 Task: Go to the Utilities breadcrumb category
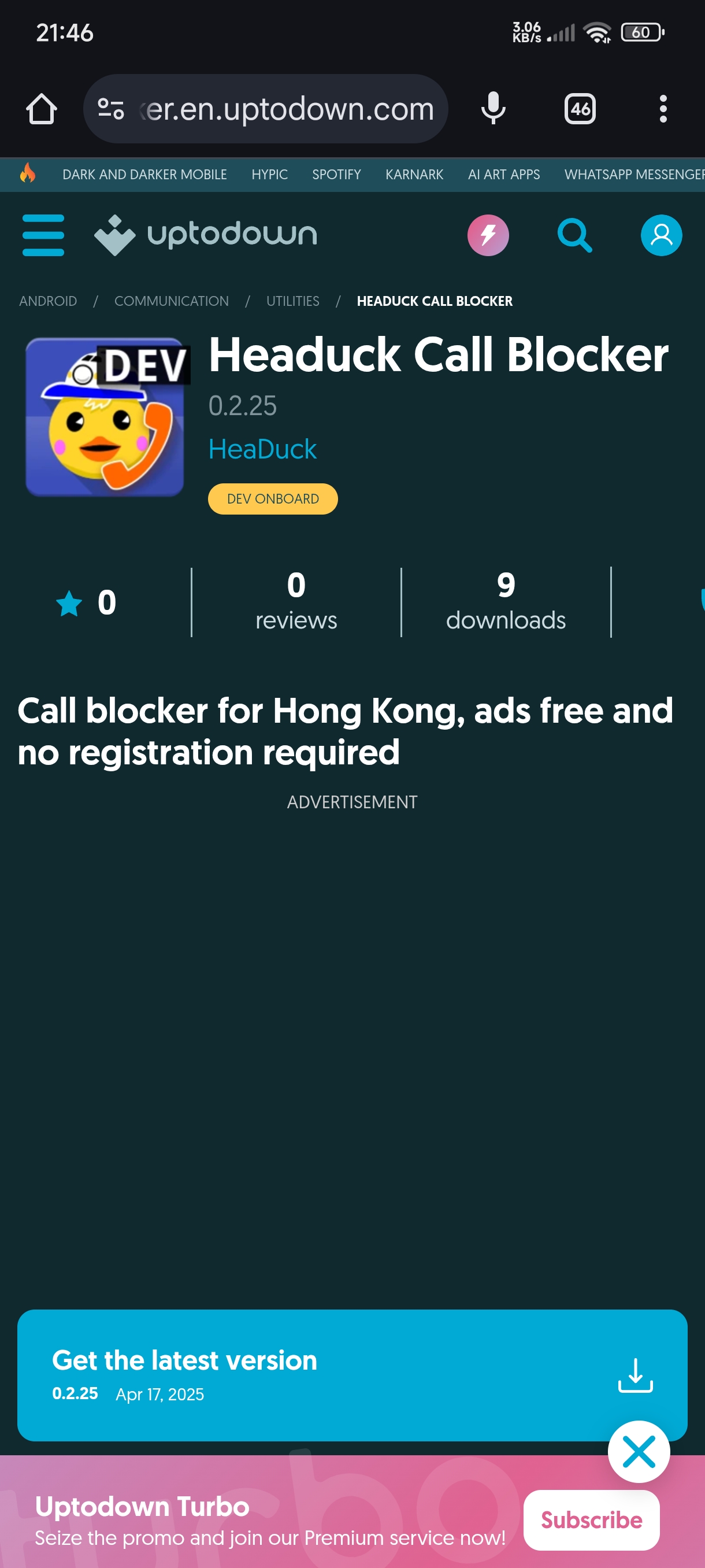click(292, 301)
